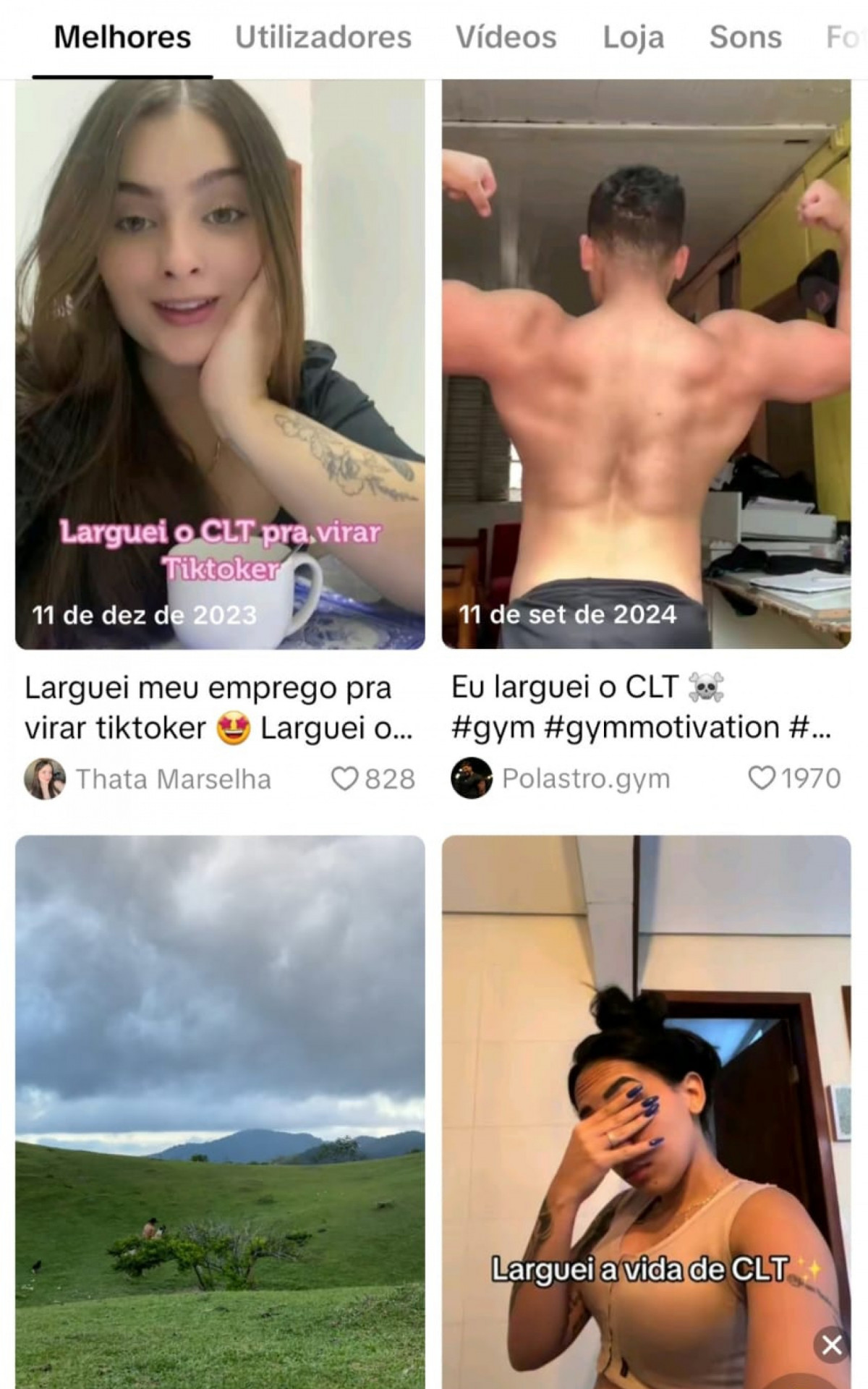The image size is (868, 1389).
Task: Tap the heart icon showing 1970 likes
Action: coord(762,778)
